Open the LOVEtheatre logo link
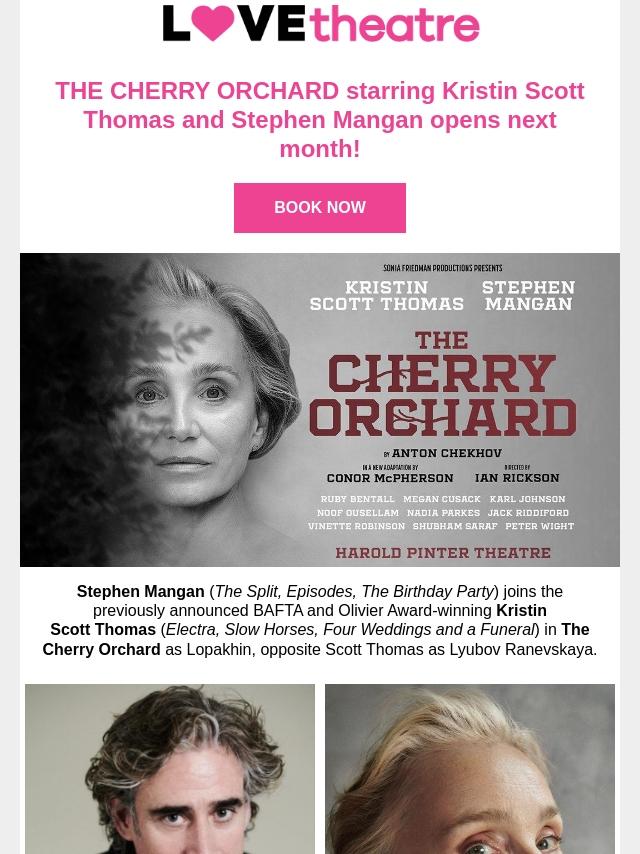Viewport: 640px width, 854px height. (321, 23)
